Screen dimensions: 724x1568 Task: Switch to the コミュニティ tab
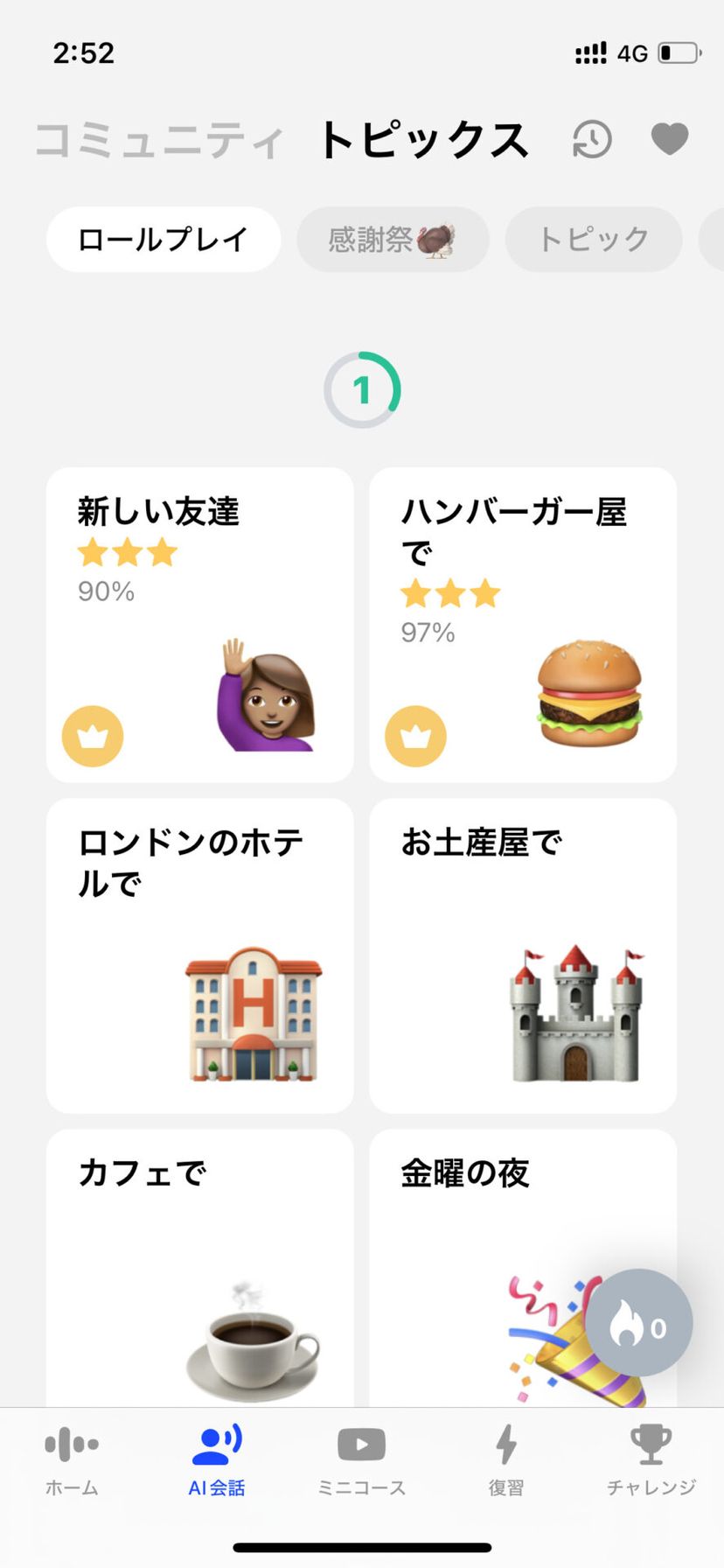159,140
